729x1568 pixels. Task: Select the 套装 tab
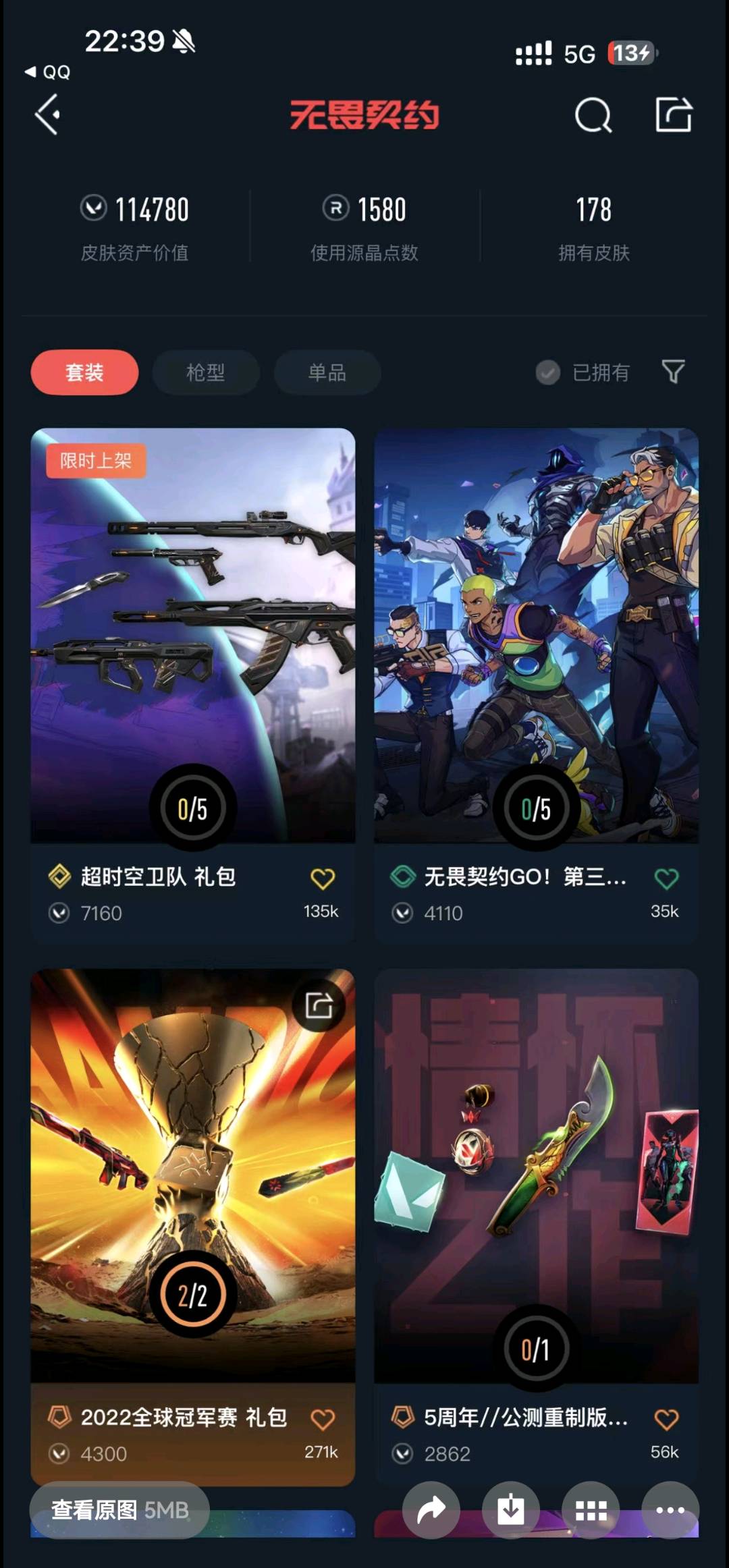pyautogui.click(x=84, y=372)
